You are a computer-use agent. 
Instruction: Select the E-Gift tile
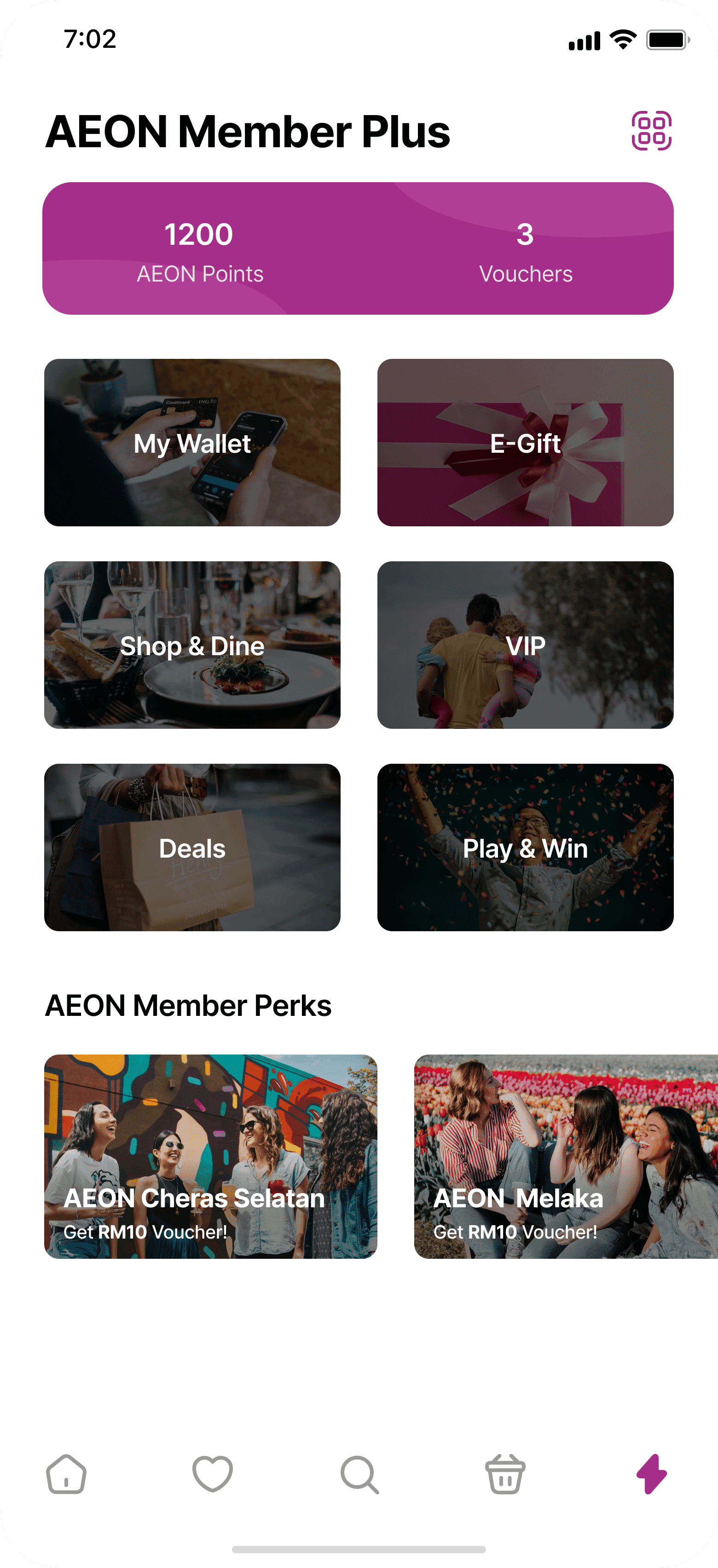[x=525, y=443]
